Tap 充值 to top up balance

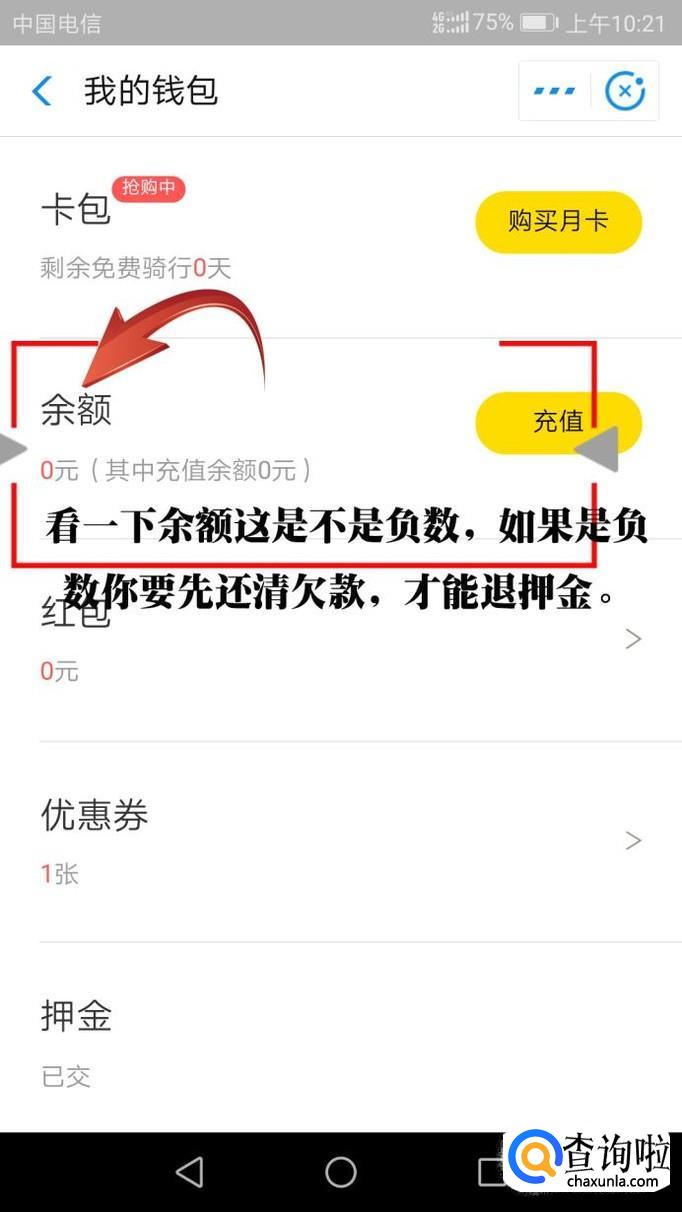click(x=558, y=422)
